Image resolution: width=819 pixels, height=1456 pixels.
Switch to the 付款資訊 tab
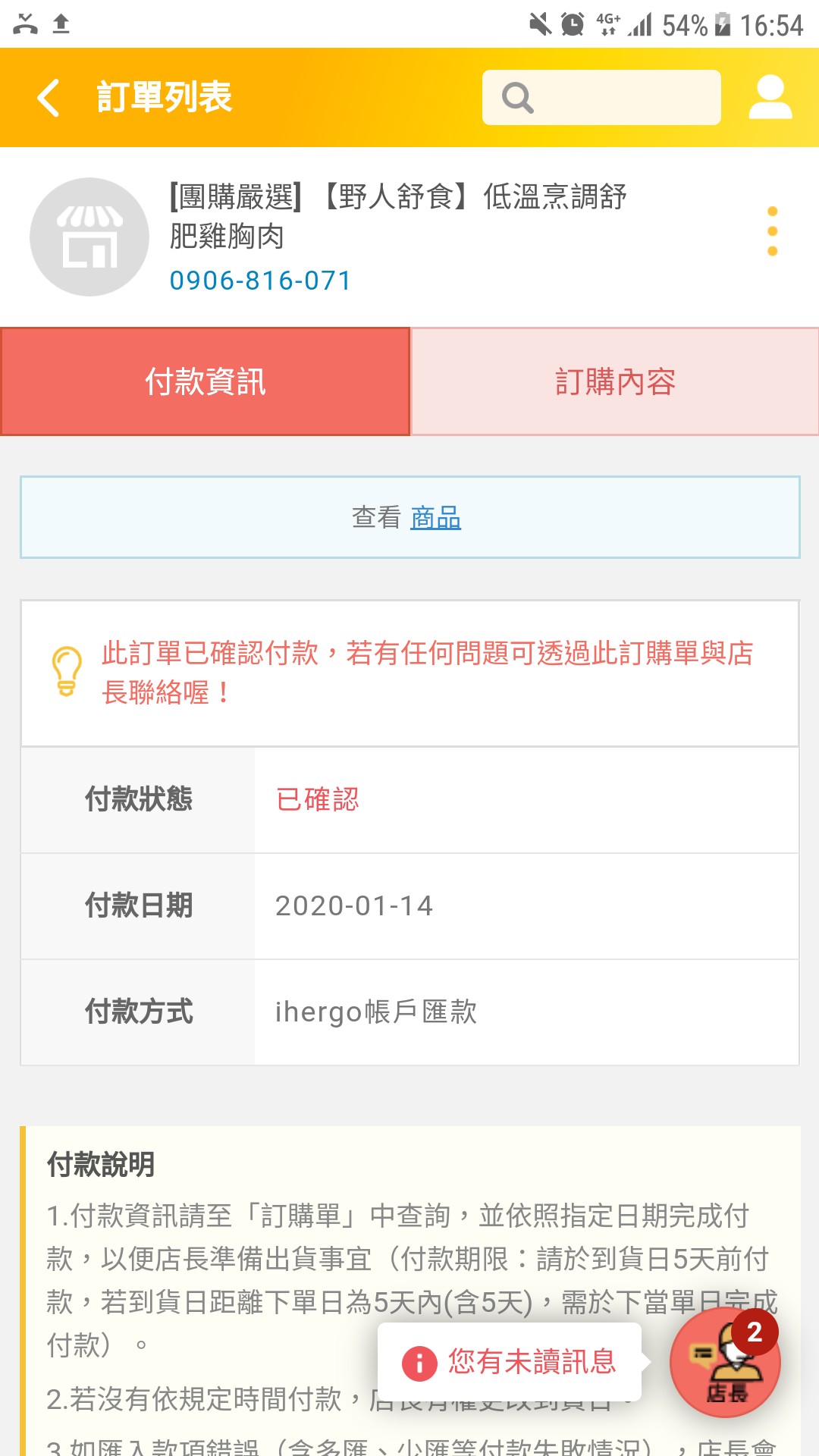click(206, 381)
